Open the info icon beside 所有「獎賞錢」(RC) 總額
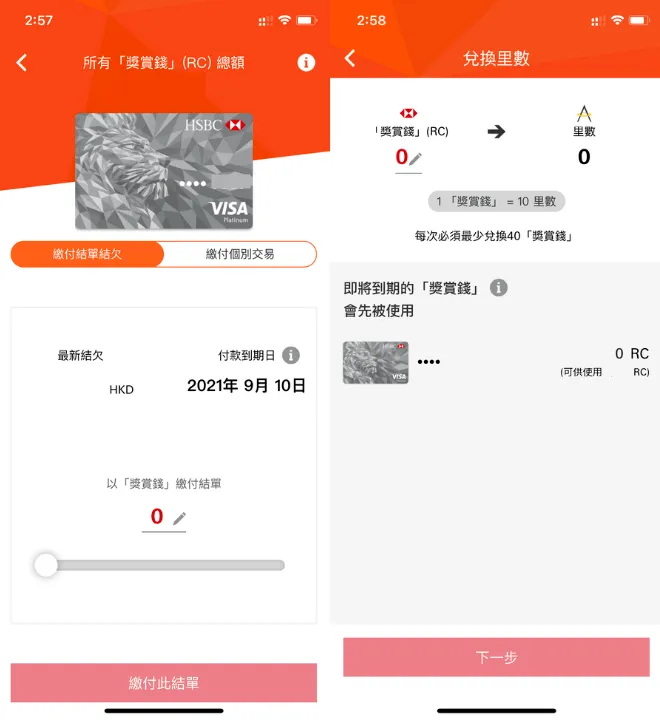Screen dimensions: 660x720 pyautogui.click(x=306, y=63)
